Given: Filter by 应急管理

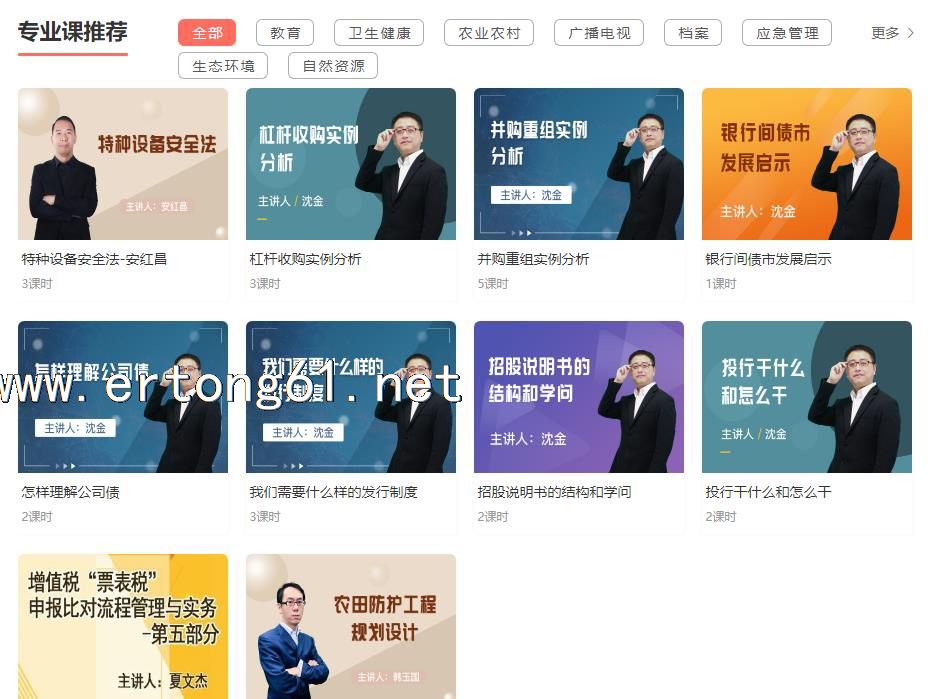Looking at the screenshot, I should click(x=787, y=33).
